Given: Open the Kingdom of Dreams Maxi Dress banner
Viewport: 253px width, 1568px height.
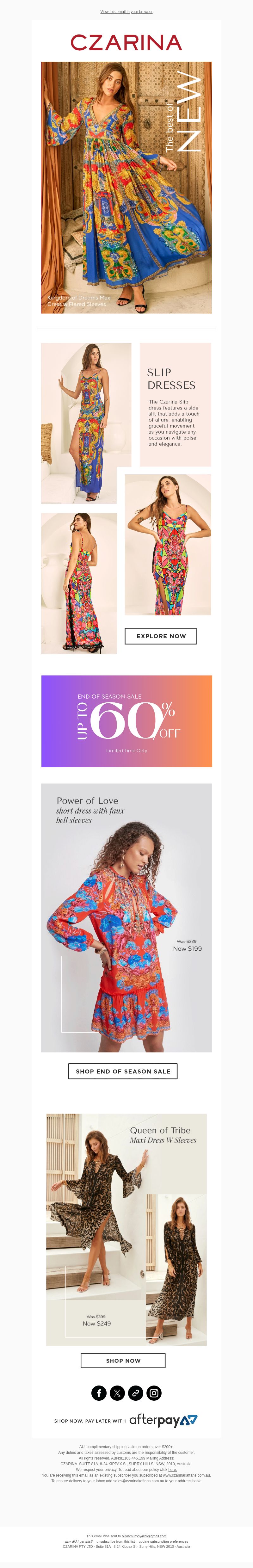Looking at the screenshot, I should click(126, 187).
